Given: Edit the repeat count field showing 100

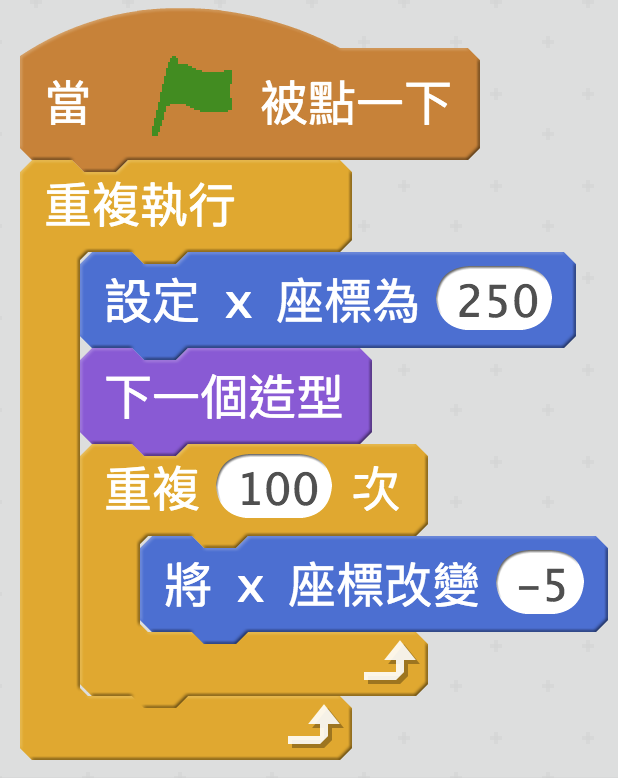Looking at the screenshot, I should tap(274, 490).
